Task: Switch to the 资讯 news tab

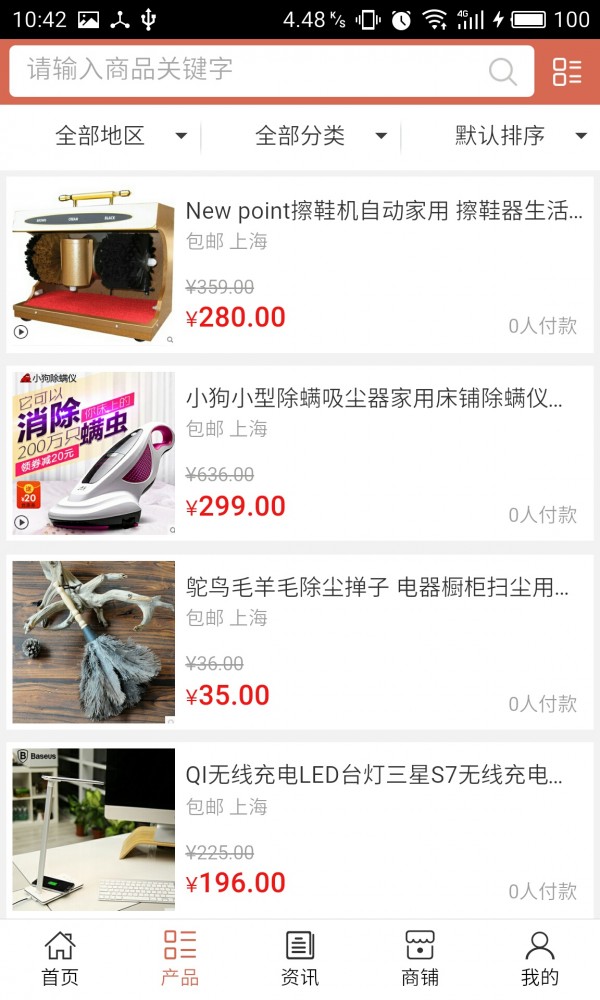Action: (300, 958)
